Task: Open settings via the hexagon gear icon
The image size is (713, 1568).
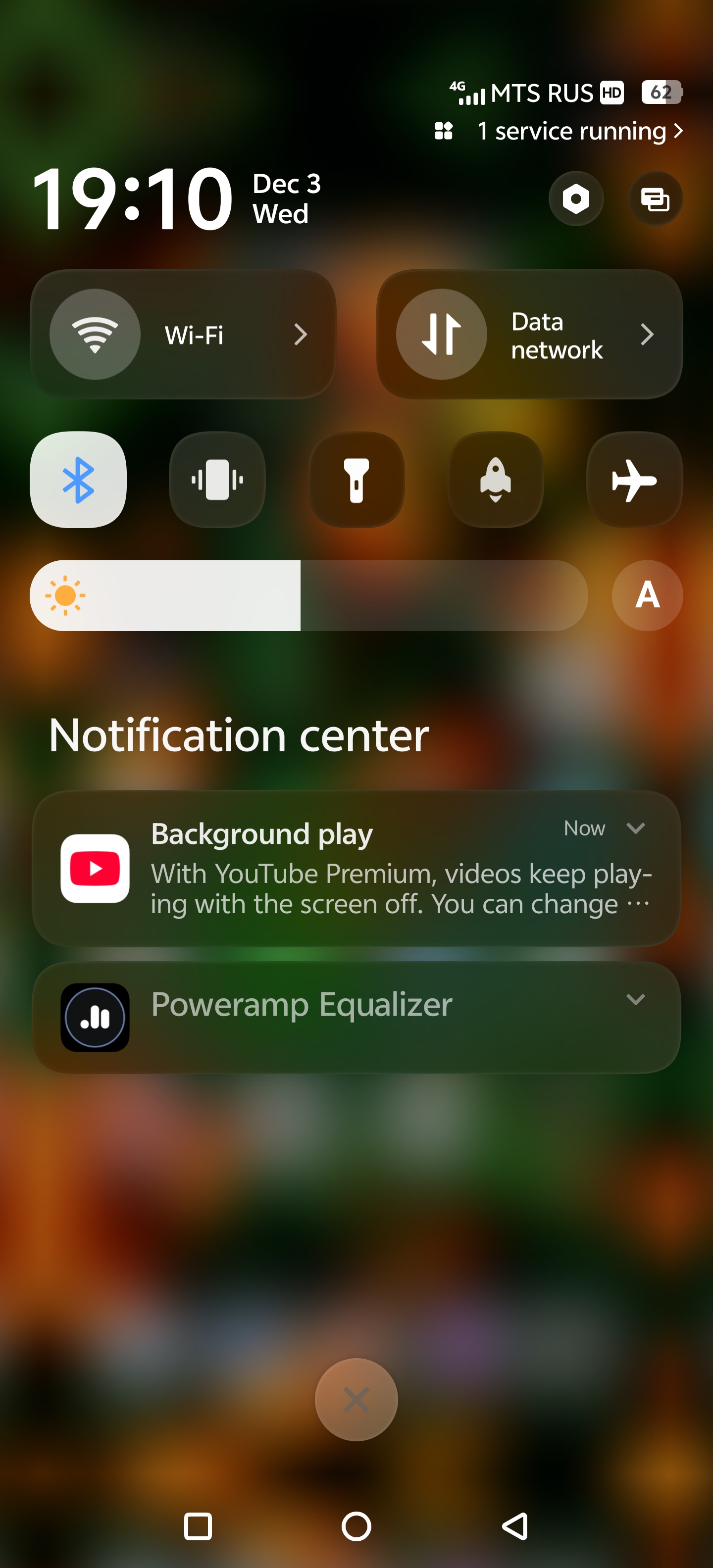Action: 575,198
